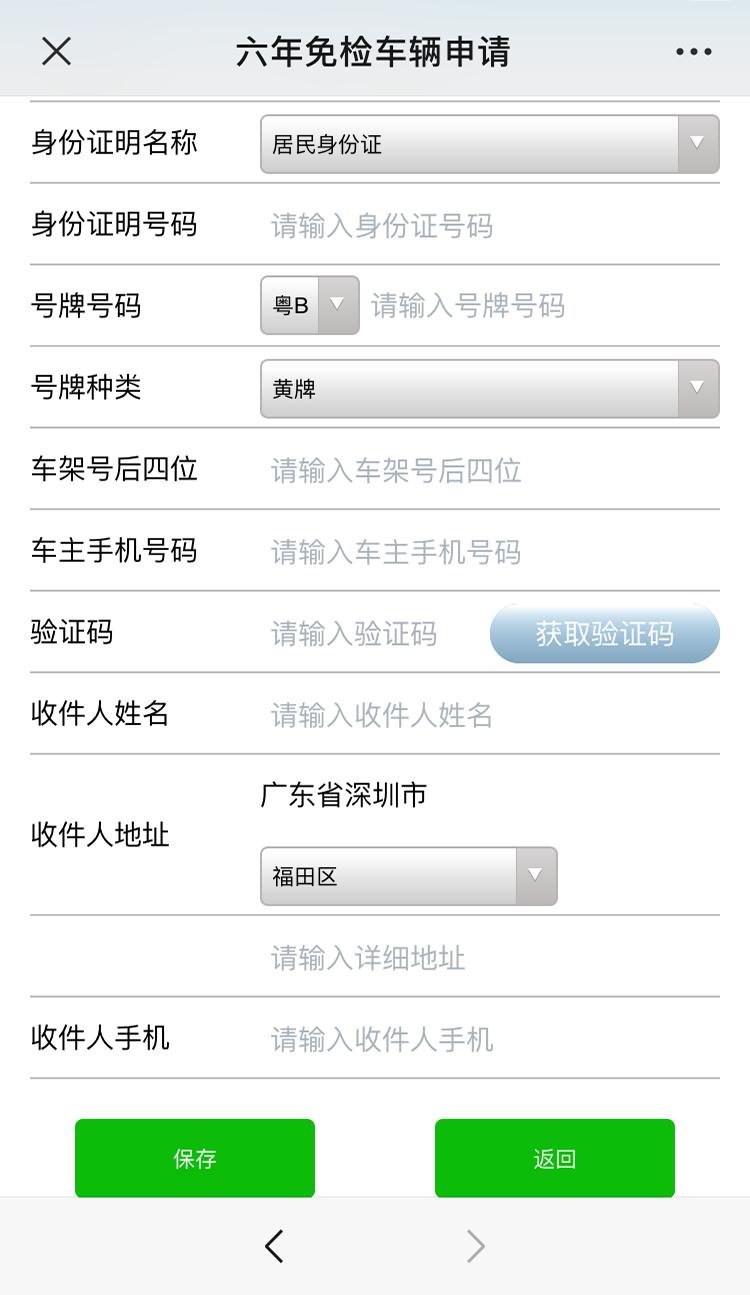750x1295 pixels.
Task: Click the 收件人手机 recipient phone field
Action: [450, 1039]
